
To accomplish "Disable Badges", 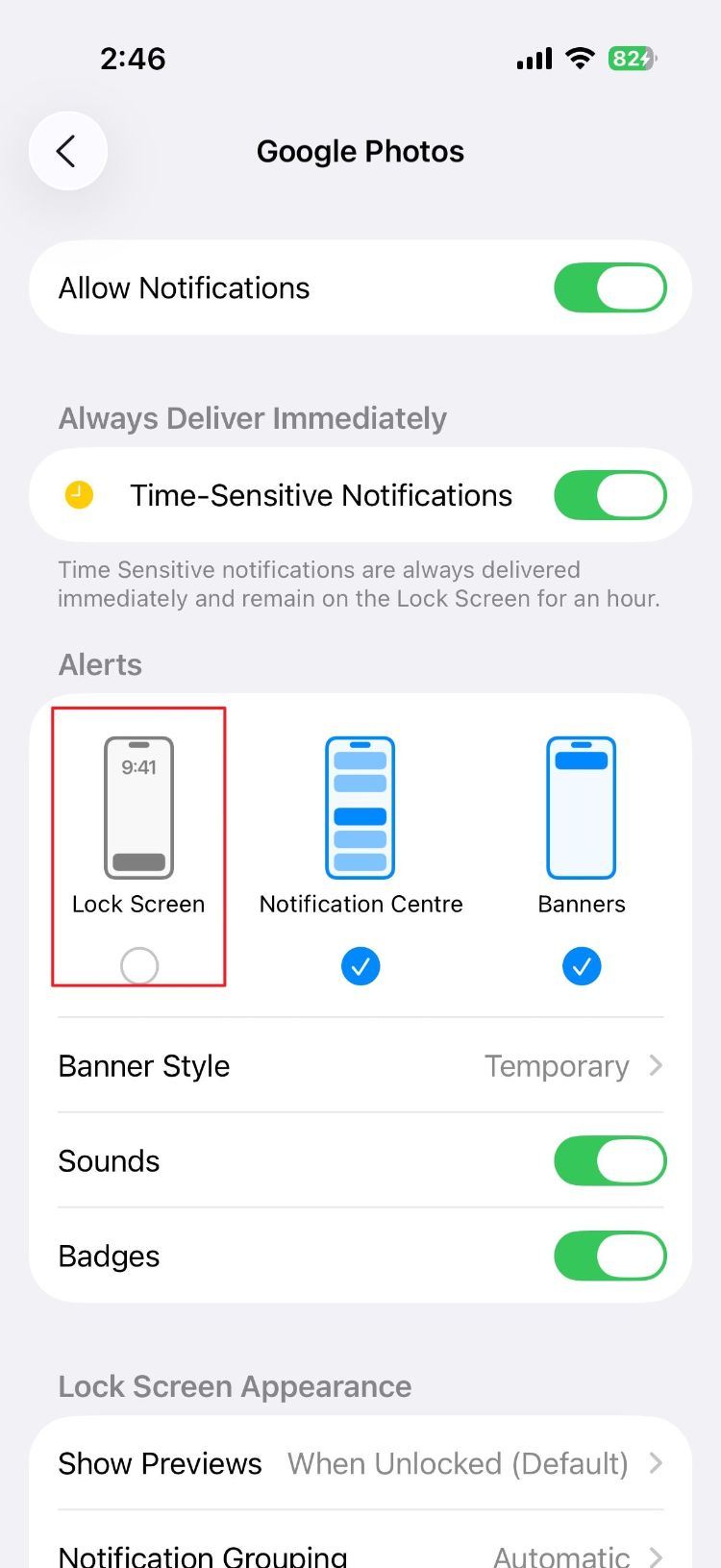I will point(609,1256).
